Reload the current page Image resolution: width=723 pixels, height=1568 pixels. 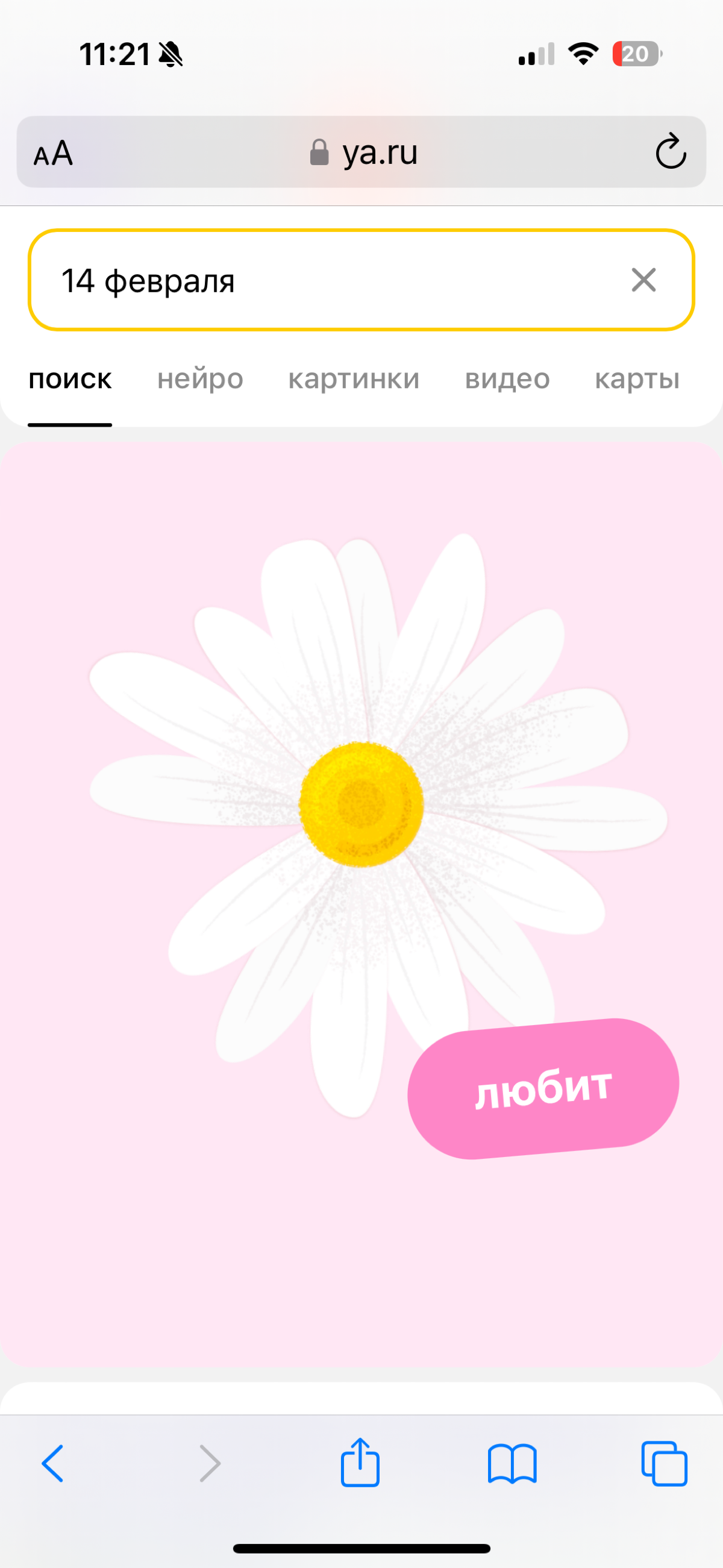(x=670, y=152)
